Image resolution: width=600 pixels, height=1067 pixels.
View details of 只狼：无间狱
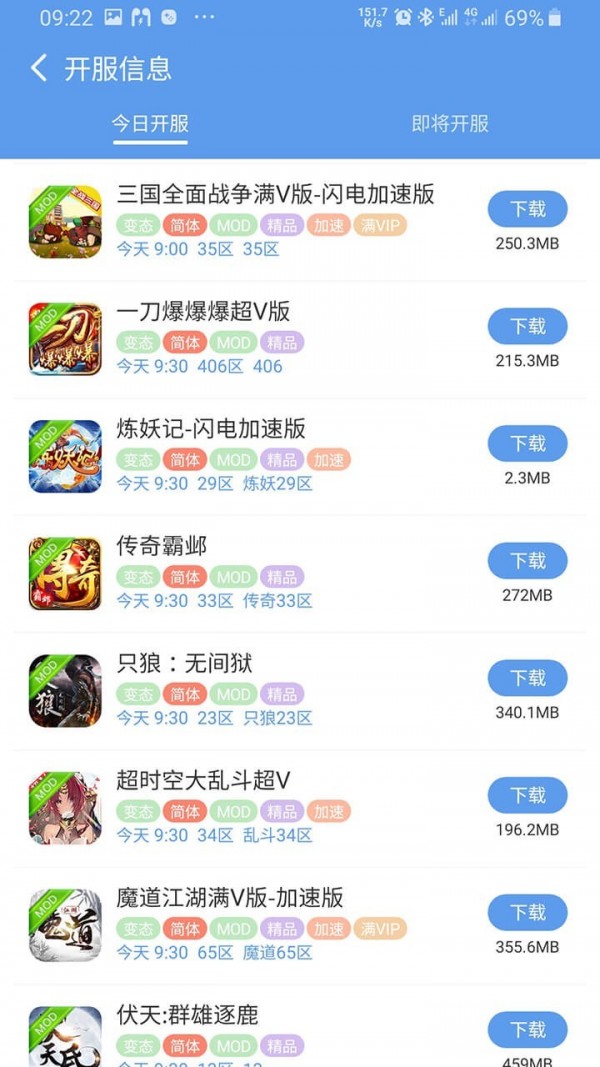click(184, 663)
